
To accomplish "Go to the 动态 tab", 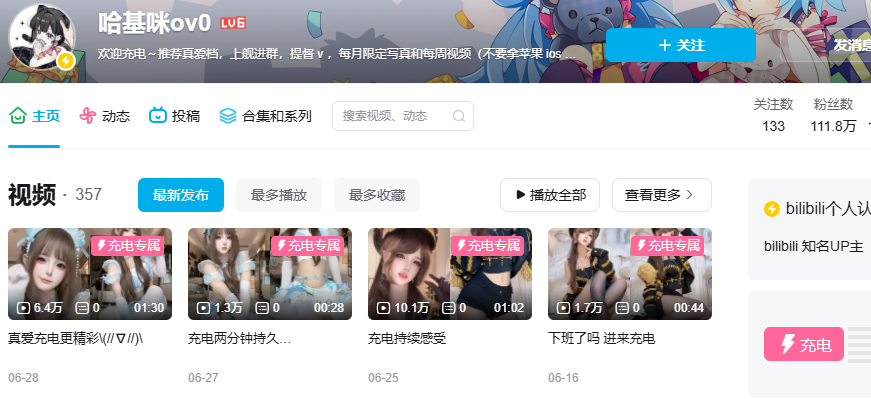I will point(104,116).
